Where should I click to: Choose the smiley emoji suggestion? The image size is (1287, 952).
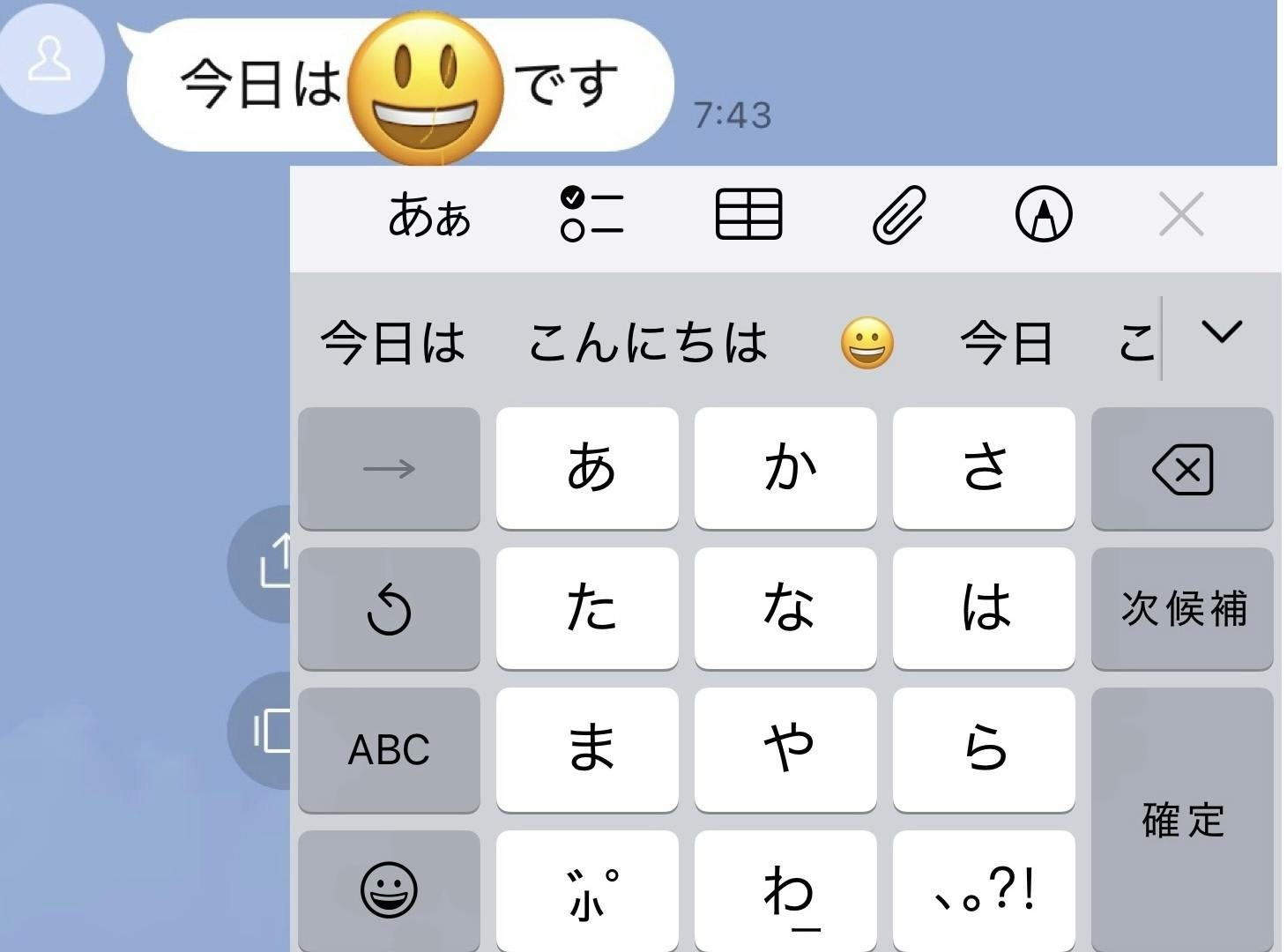(x=867, y=343)
